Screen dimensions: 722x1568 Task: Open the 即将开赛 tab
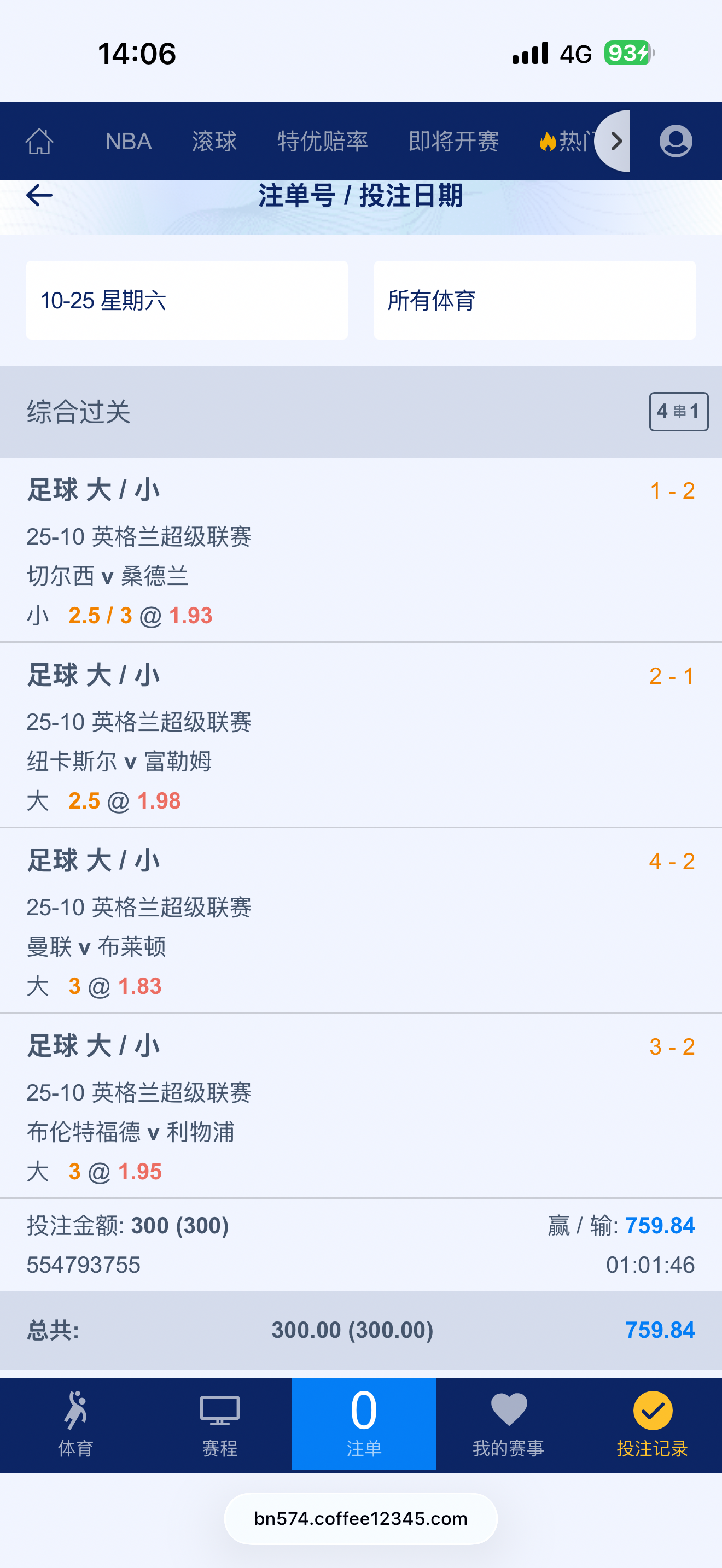click(x=453, y=141)
